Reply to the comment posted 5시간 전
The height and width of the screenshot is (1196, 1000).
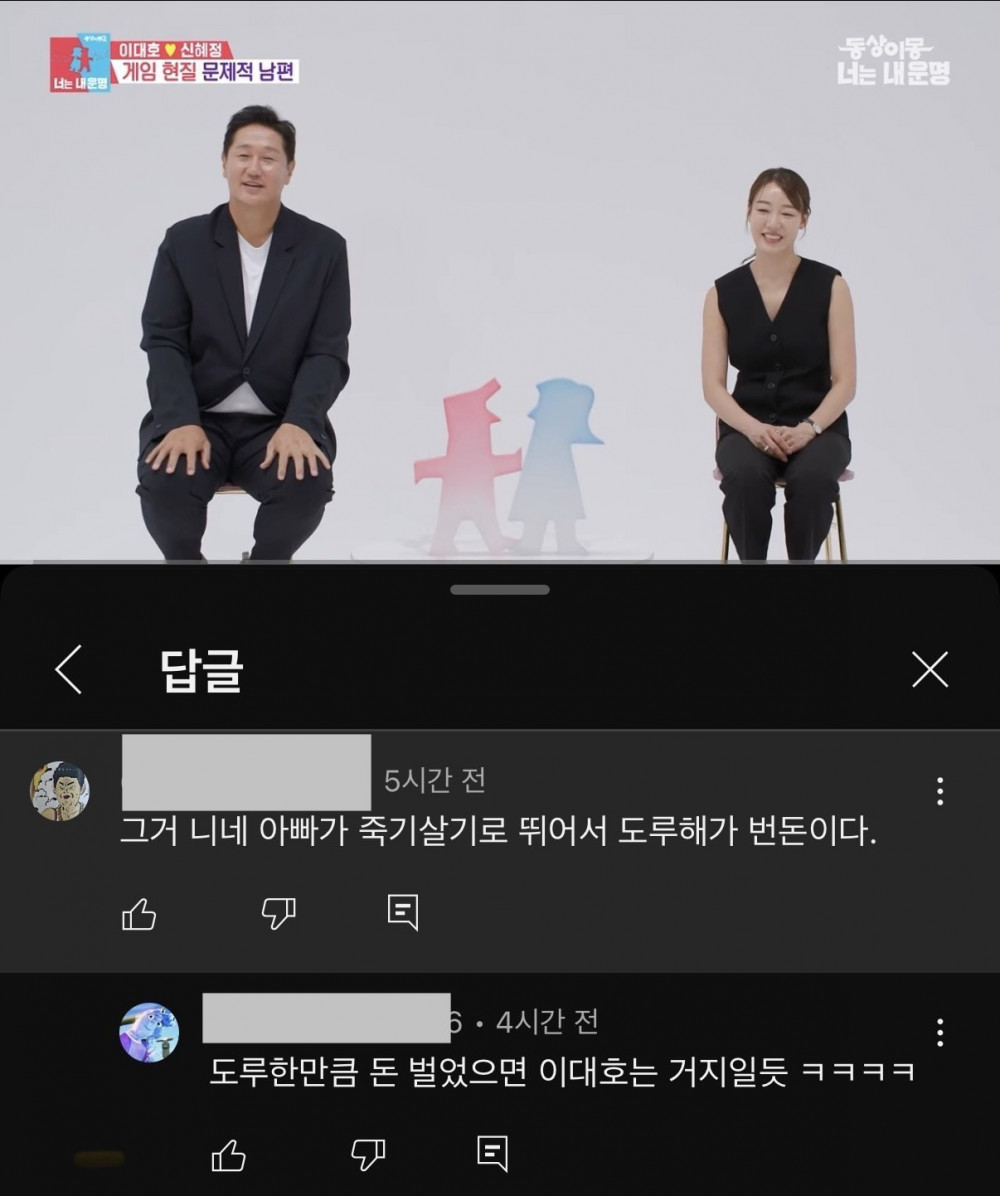click(x=402, y=912)
